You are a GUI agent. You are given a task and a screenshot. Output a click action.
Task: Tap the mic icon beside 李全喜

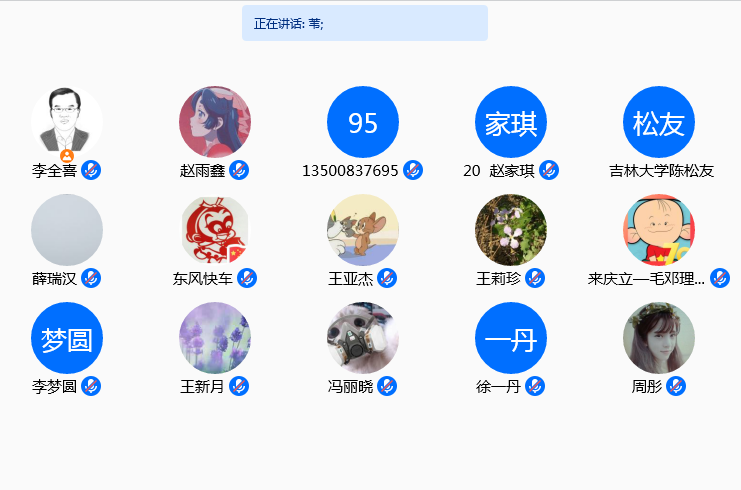91,170
